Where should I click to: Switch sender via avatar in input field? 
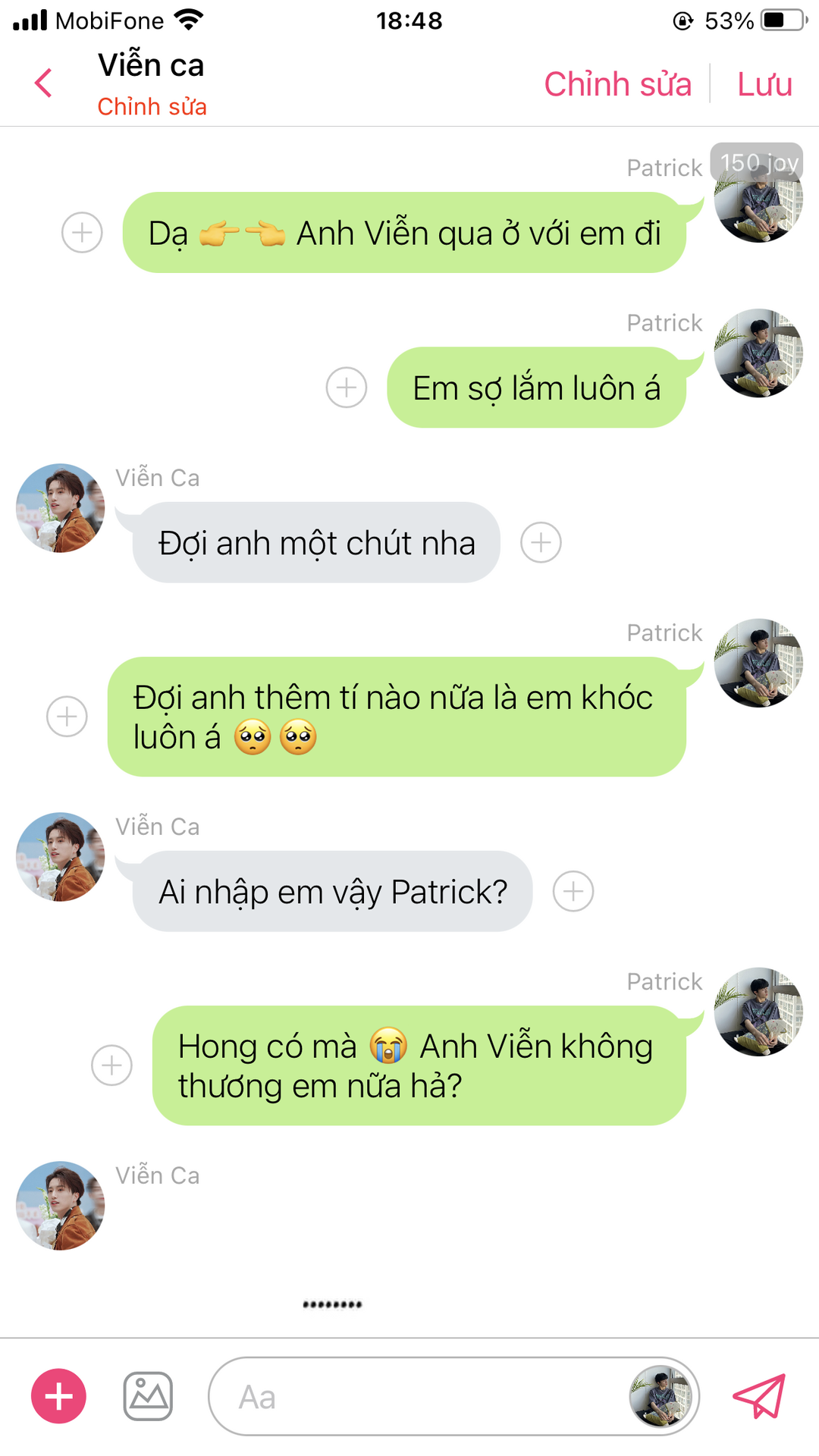(661, 1396)
